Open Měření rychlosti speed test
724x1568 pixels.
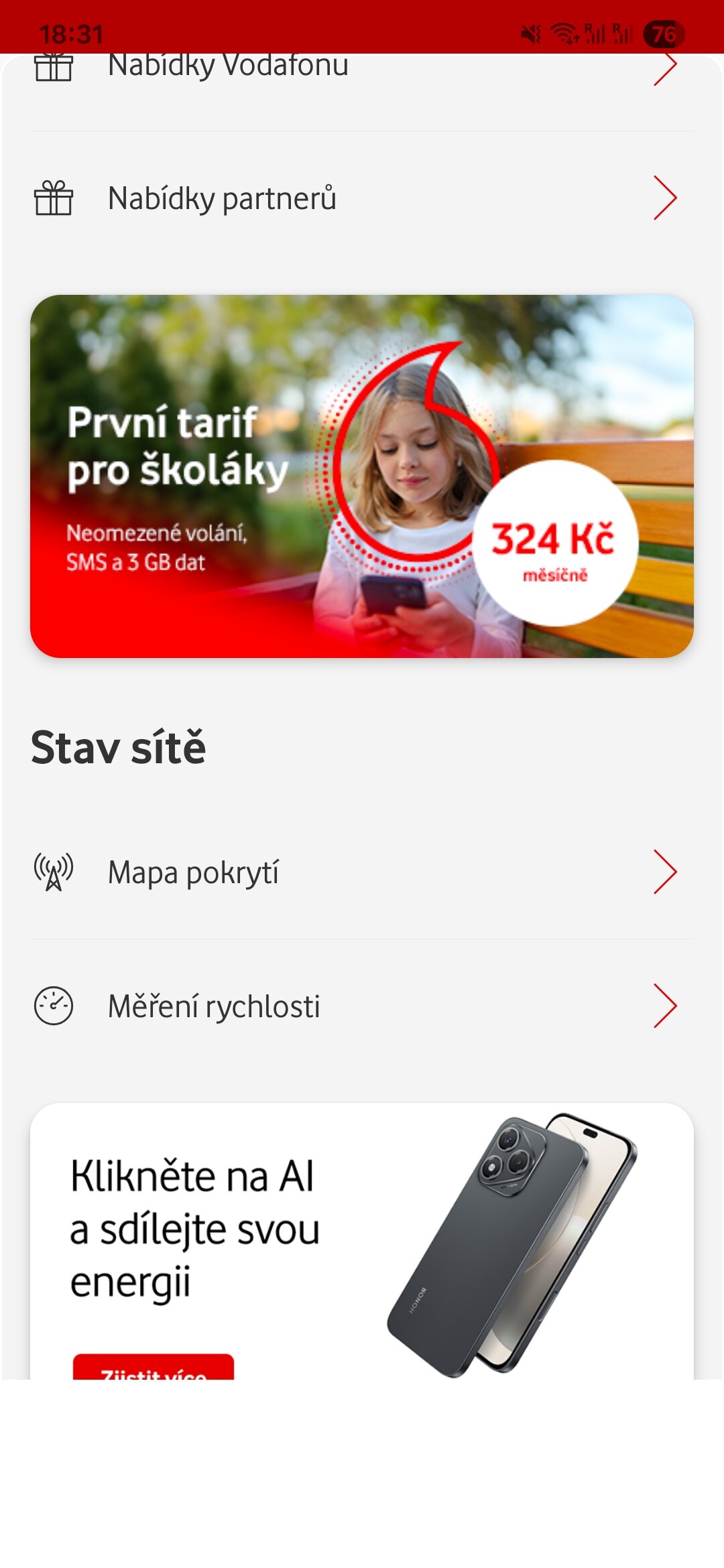pos(362,1006)
